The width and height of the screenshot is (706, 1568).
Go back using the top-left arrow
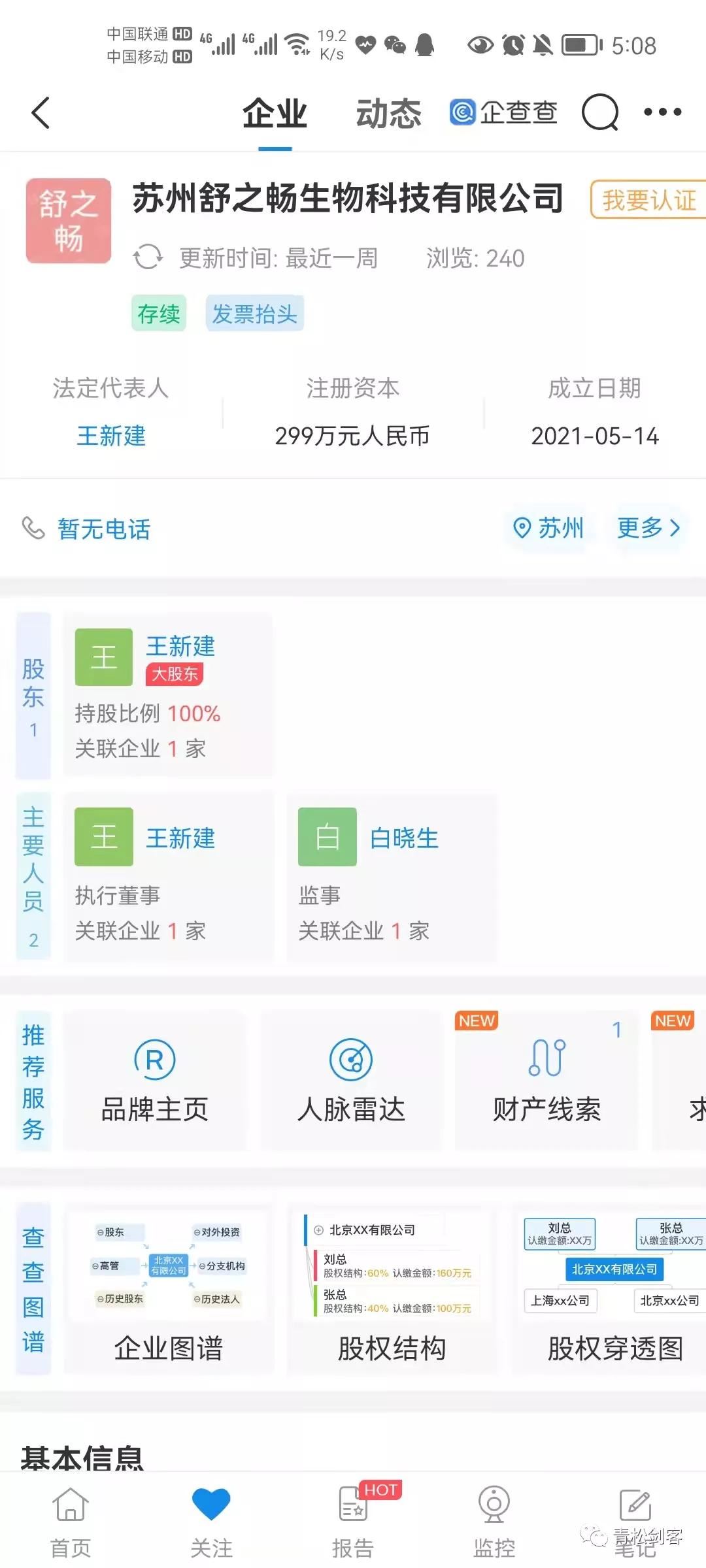coord(41,112)
